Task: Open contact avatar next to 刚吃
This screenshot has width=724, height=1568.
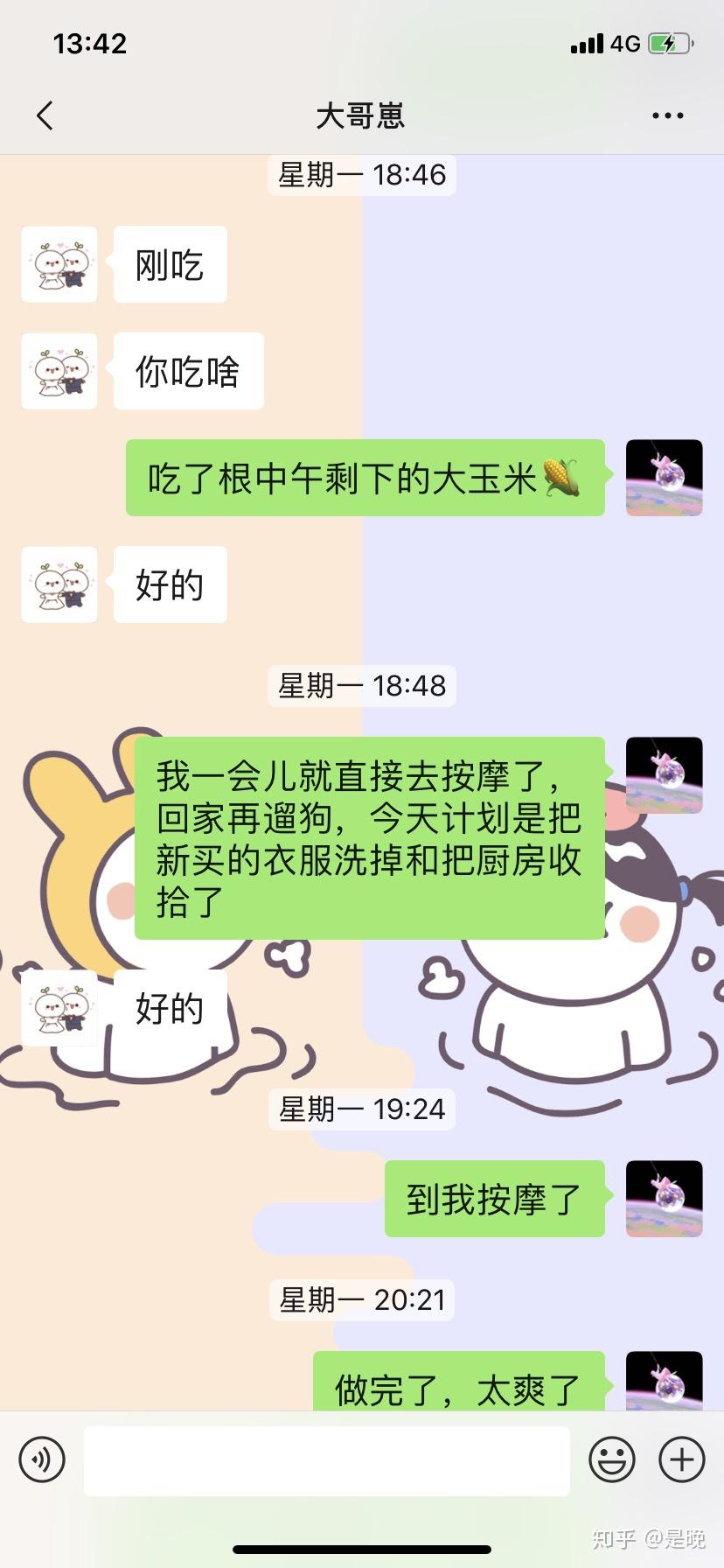Action: 59,264
